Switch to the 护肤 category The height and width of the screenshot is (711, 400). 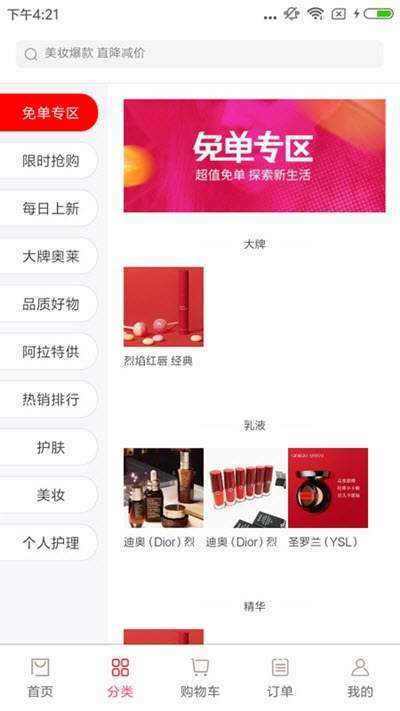pyautogui.click(x=49, y=448)
